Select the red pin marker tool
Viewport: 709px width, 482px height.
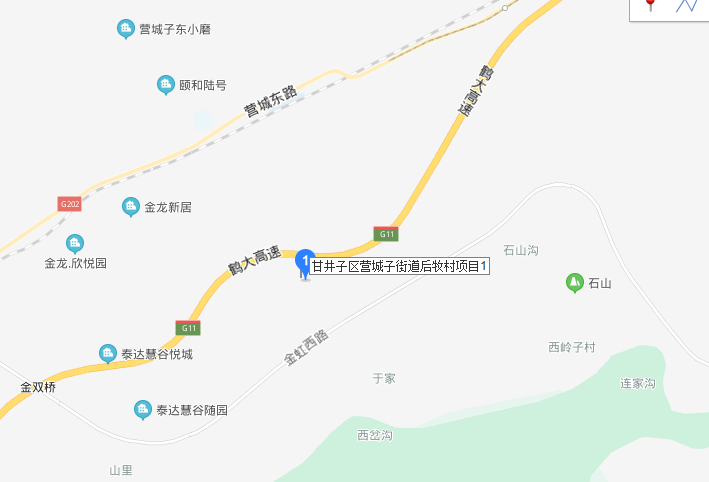click(651, 5)
